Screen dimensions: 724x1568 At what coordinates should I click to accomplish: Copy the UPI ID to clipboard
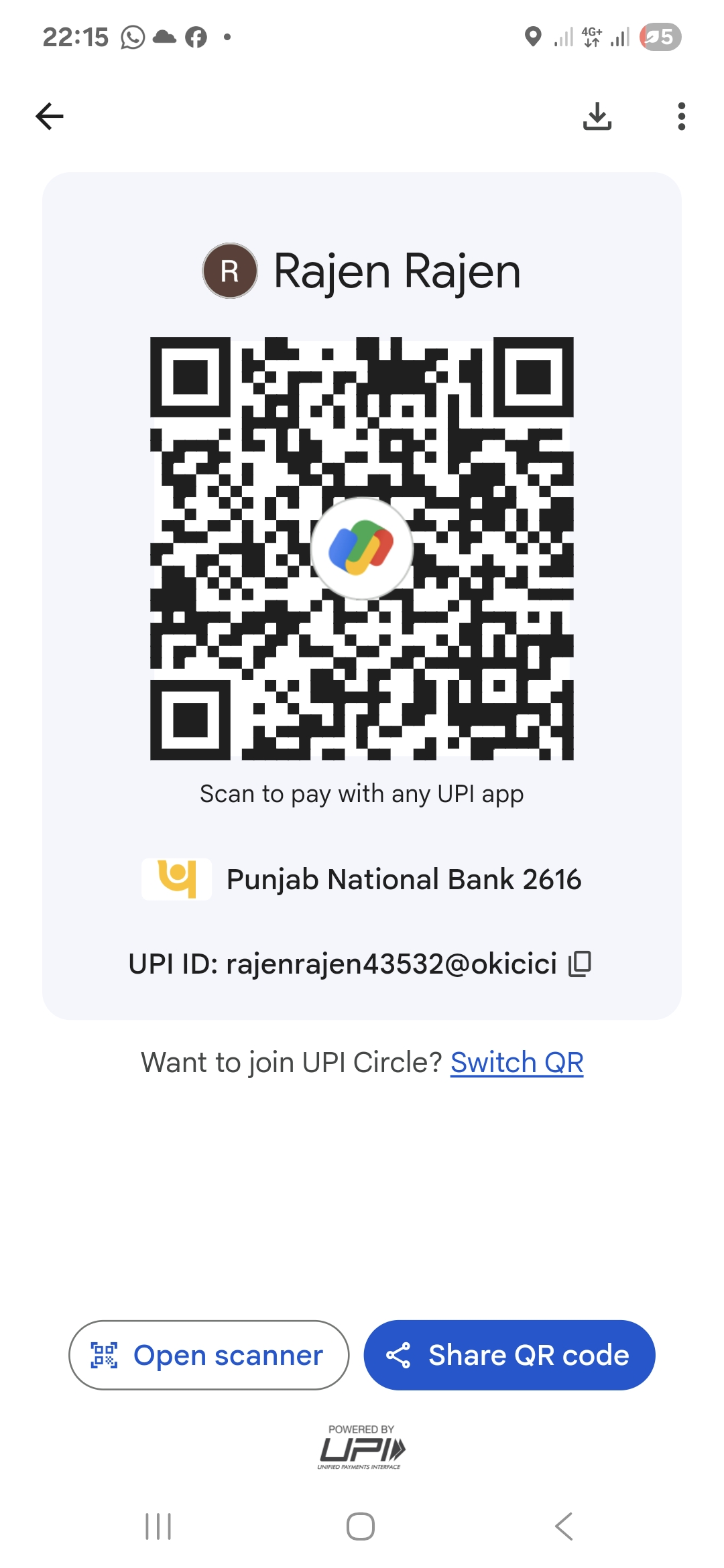coord(580,964)
